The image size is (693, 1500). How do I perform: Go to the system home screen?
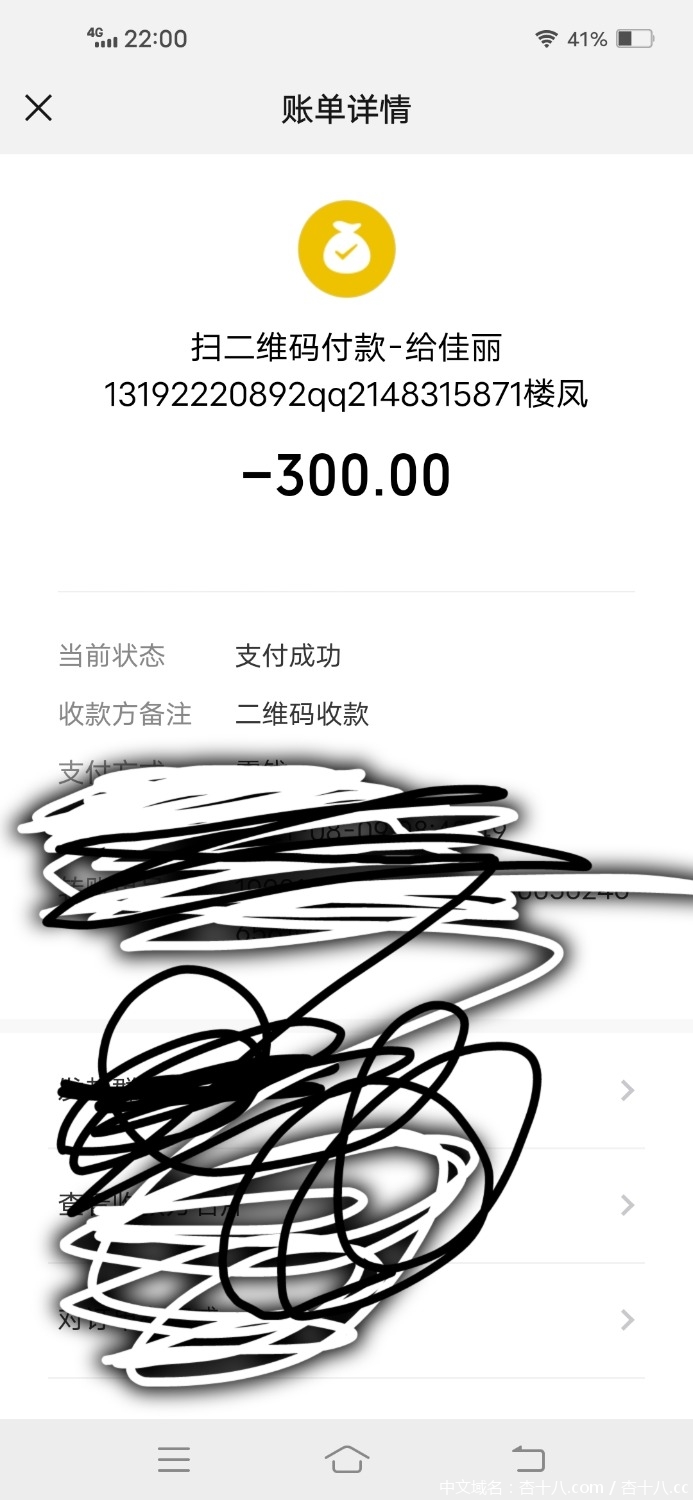click(347, 1459)
